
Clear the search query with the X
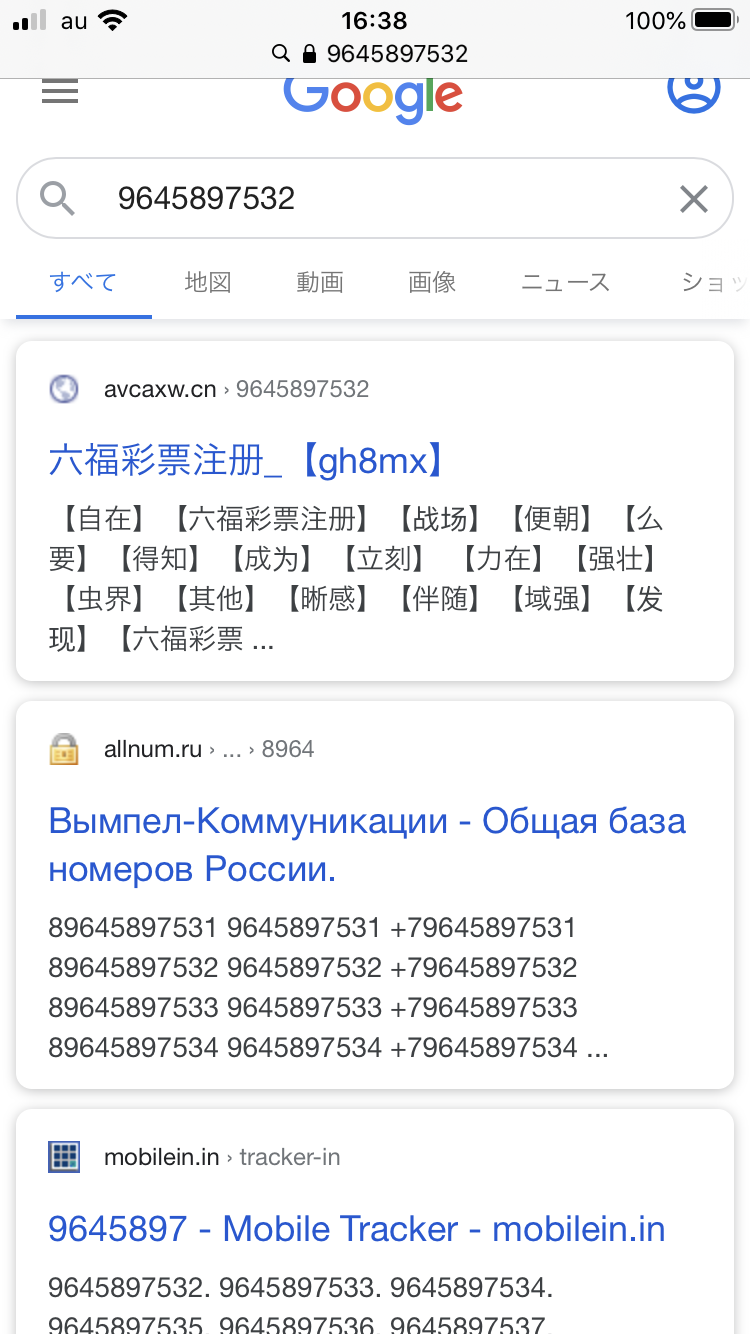click(693, 199)
